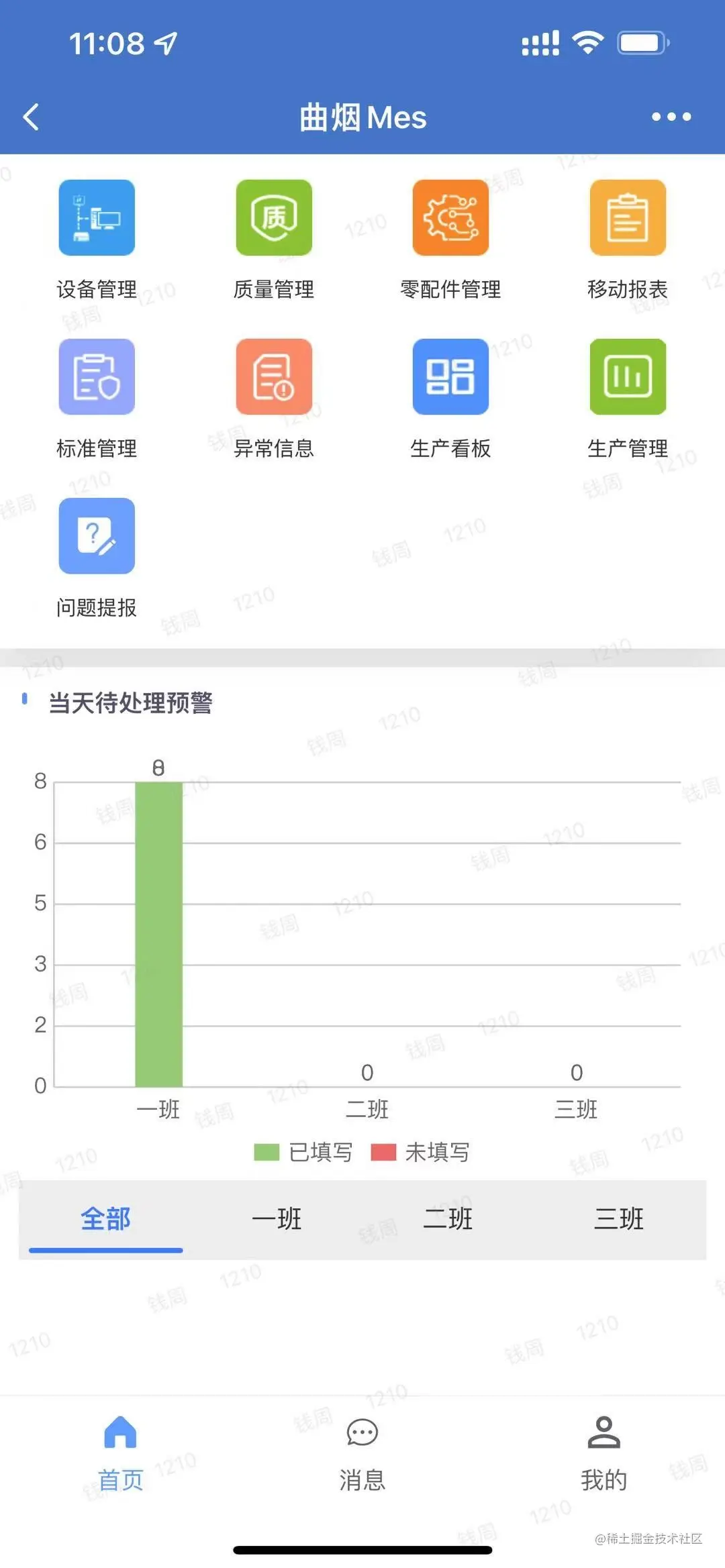Open 标准管理 module

click(x=97, y=376)
